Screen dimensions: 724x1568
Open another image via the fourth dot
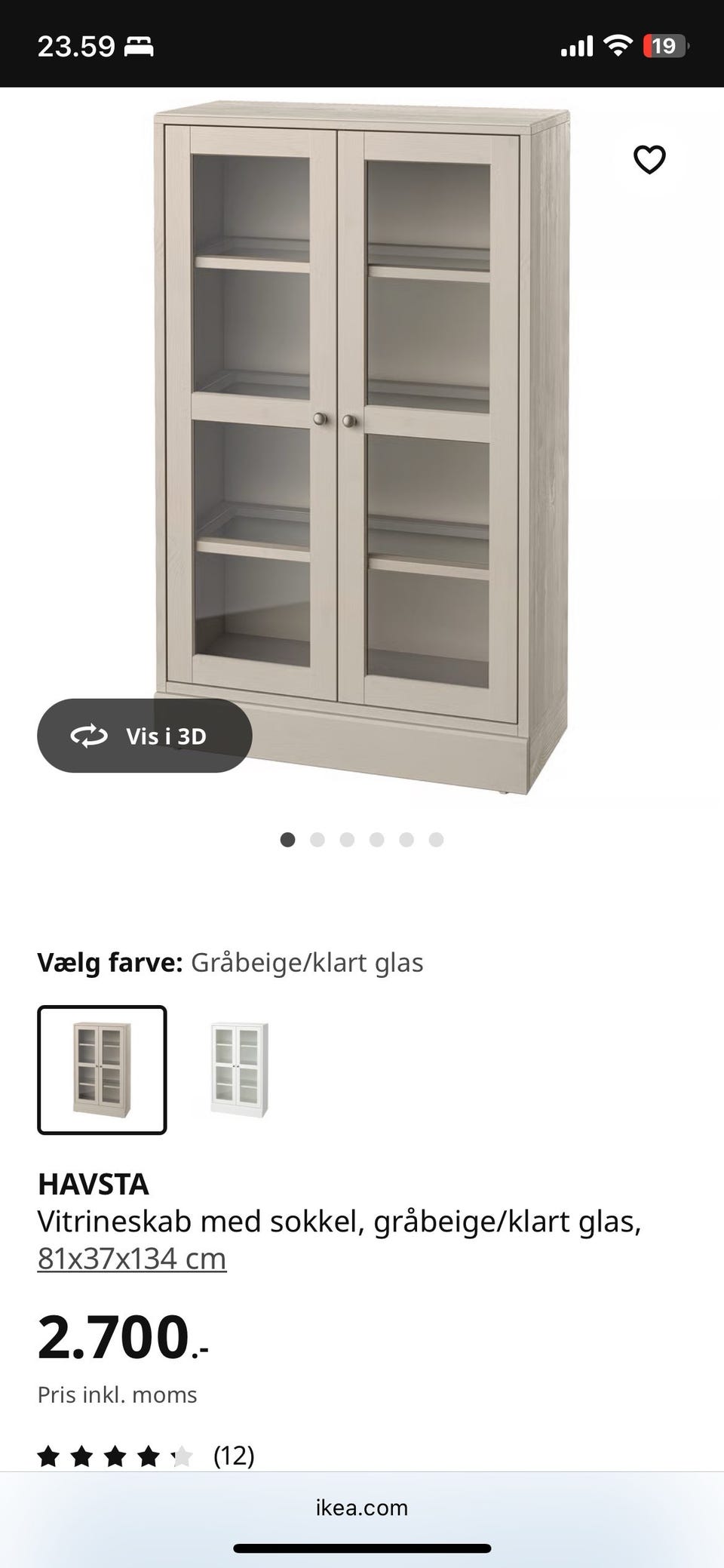(x=376, y=839)
